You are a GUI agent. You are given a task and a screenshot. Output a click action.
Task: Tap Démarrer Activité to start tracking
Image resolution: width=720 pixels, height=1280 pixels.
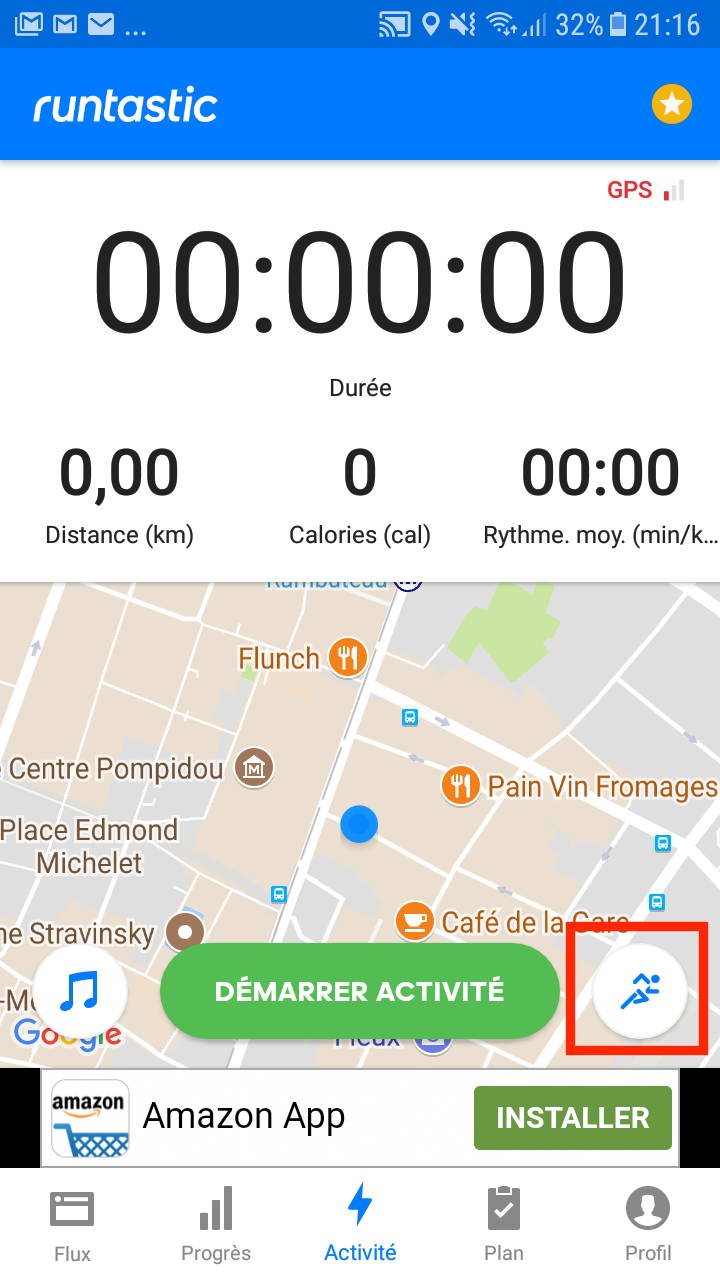(360, 992)
